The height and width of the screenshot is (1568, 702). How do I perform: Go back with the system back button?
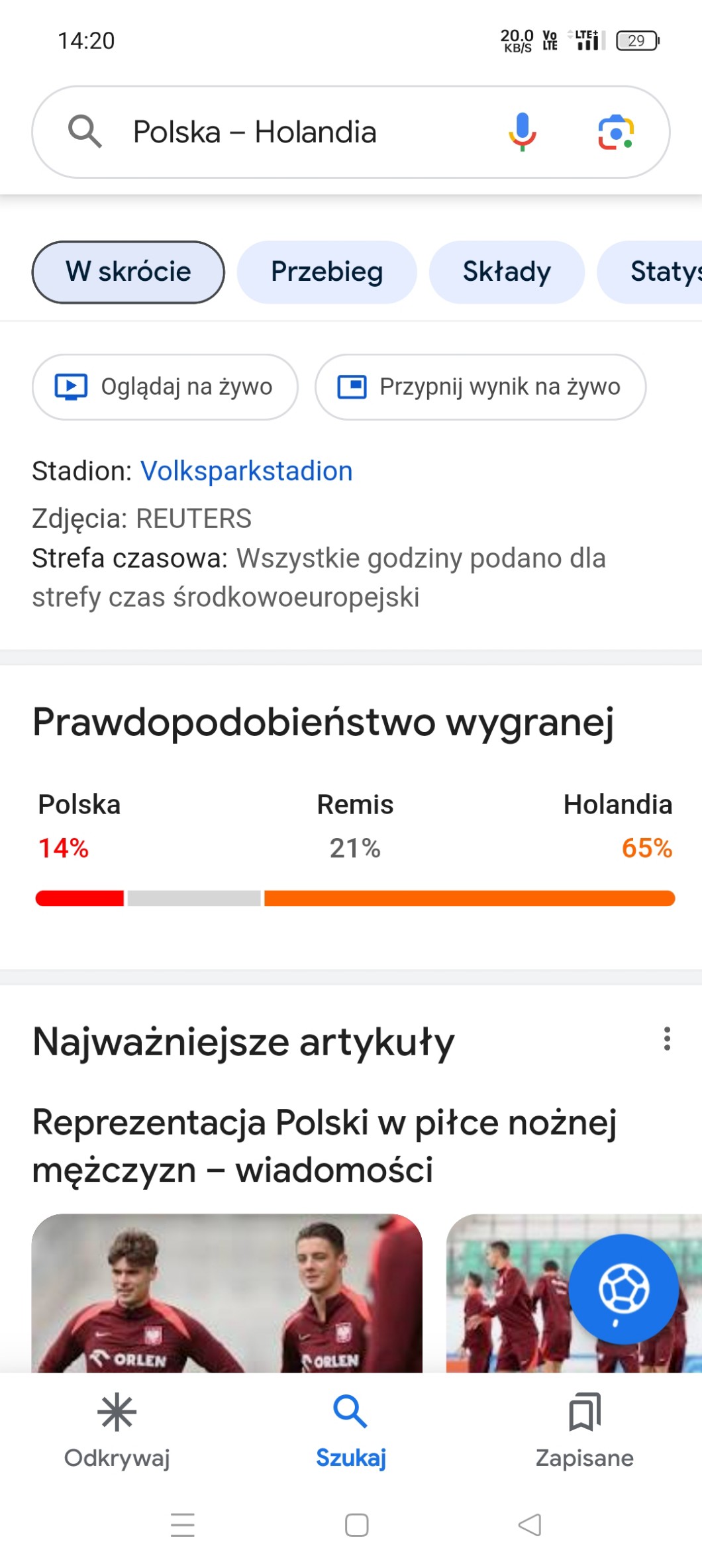coord(530,1524)
